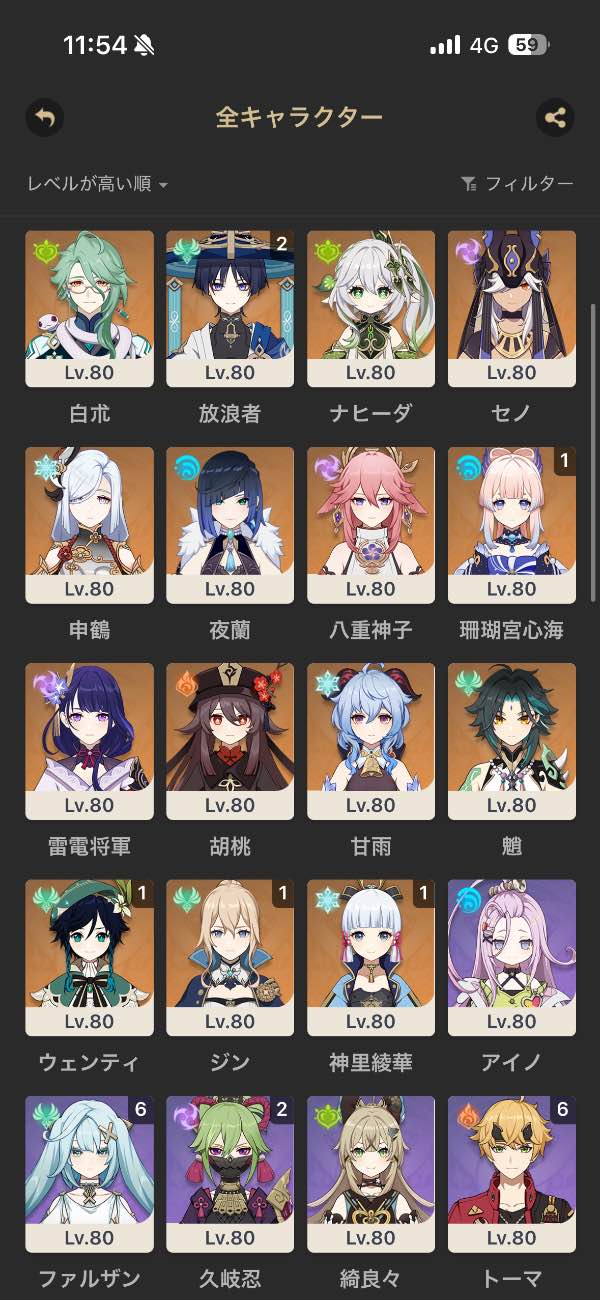This screenshot has width=600, height=1300.
Task: Tap the 申鶴 character card
Action: pos(89,524)
